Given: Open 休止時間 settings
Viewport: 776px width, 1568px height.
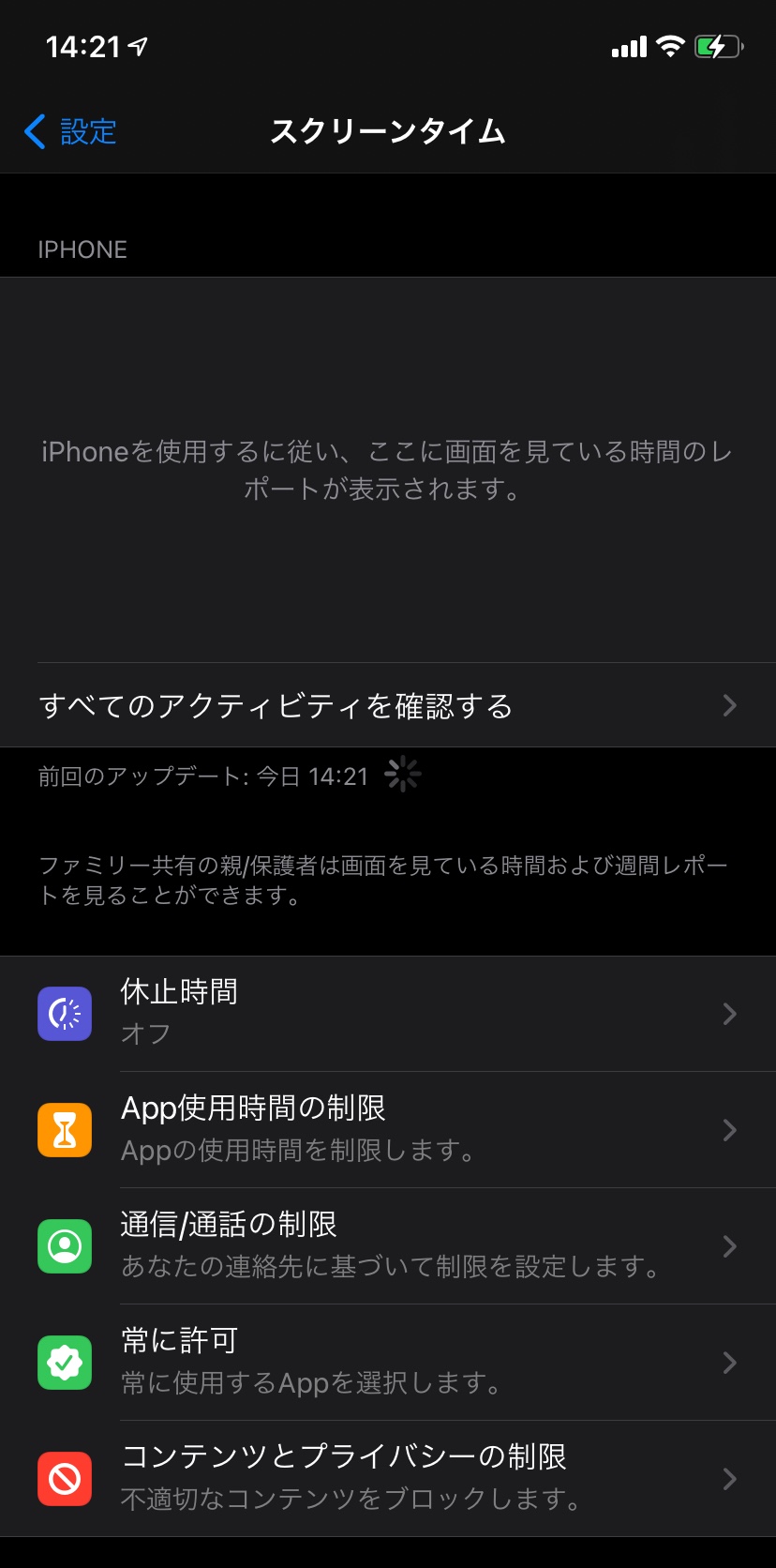Looking at the screenshot, I should pos(388,1014).
